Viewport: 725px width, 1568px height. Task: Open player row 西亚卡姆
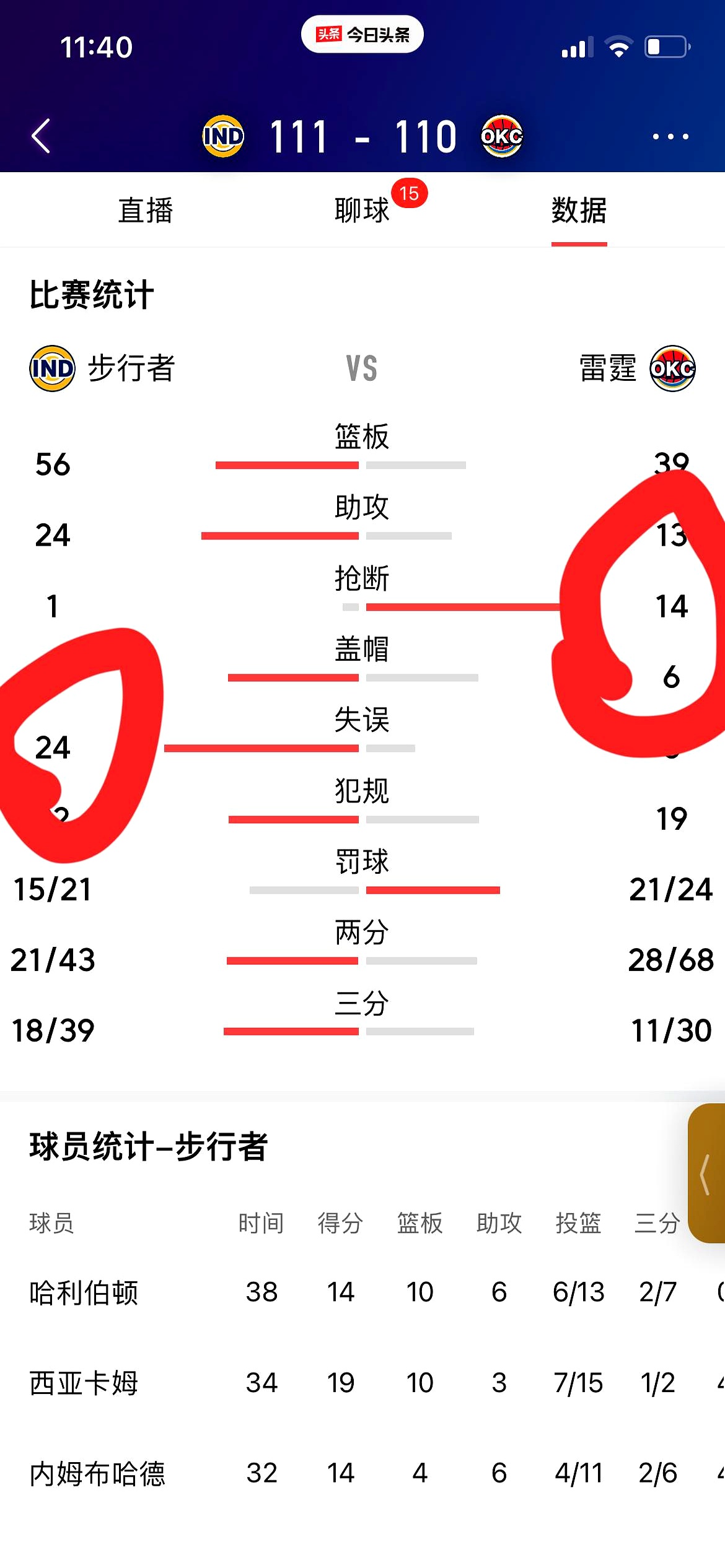[84, 1383]
